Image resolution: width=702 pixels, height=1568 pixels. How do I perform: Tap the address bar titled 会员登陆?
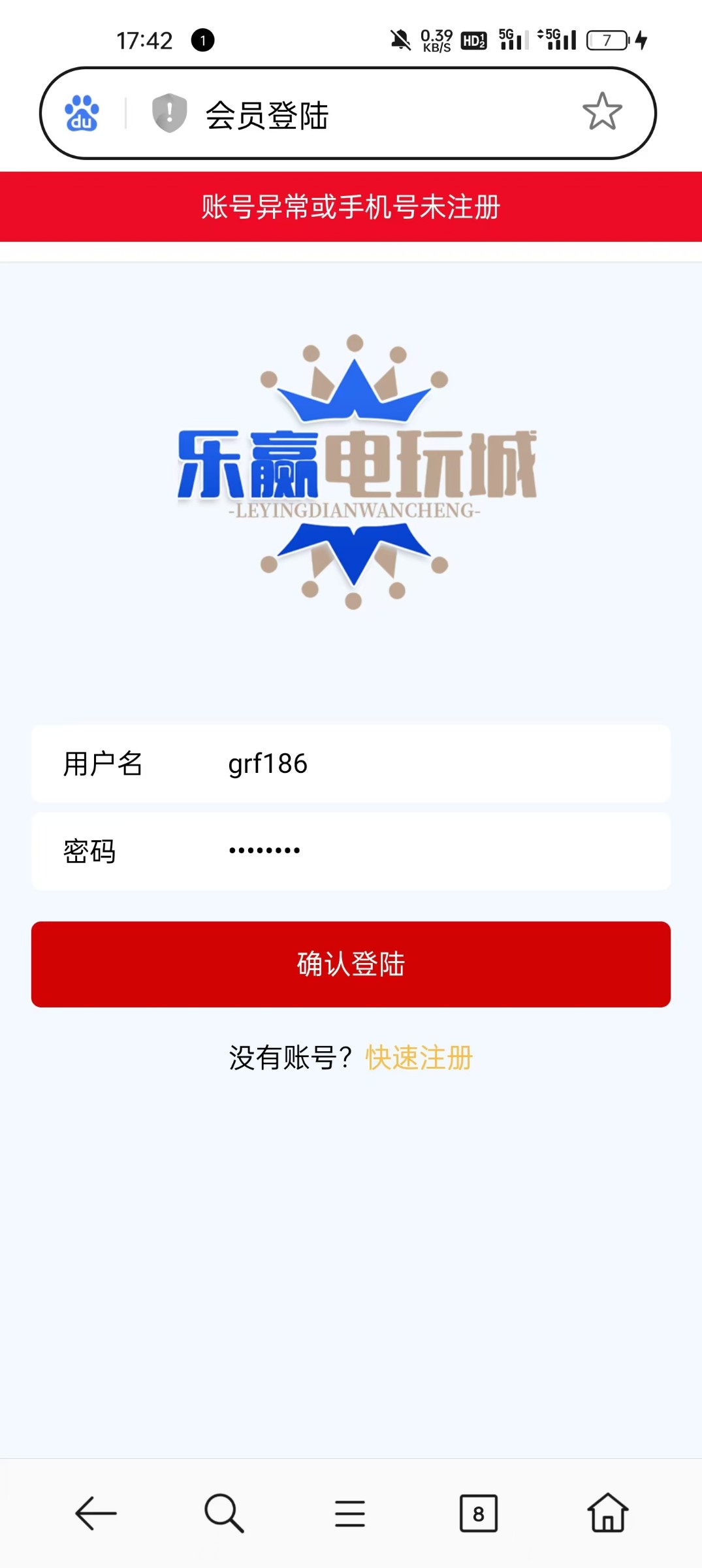coord(348,113)
